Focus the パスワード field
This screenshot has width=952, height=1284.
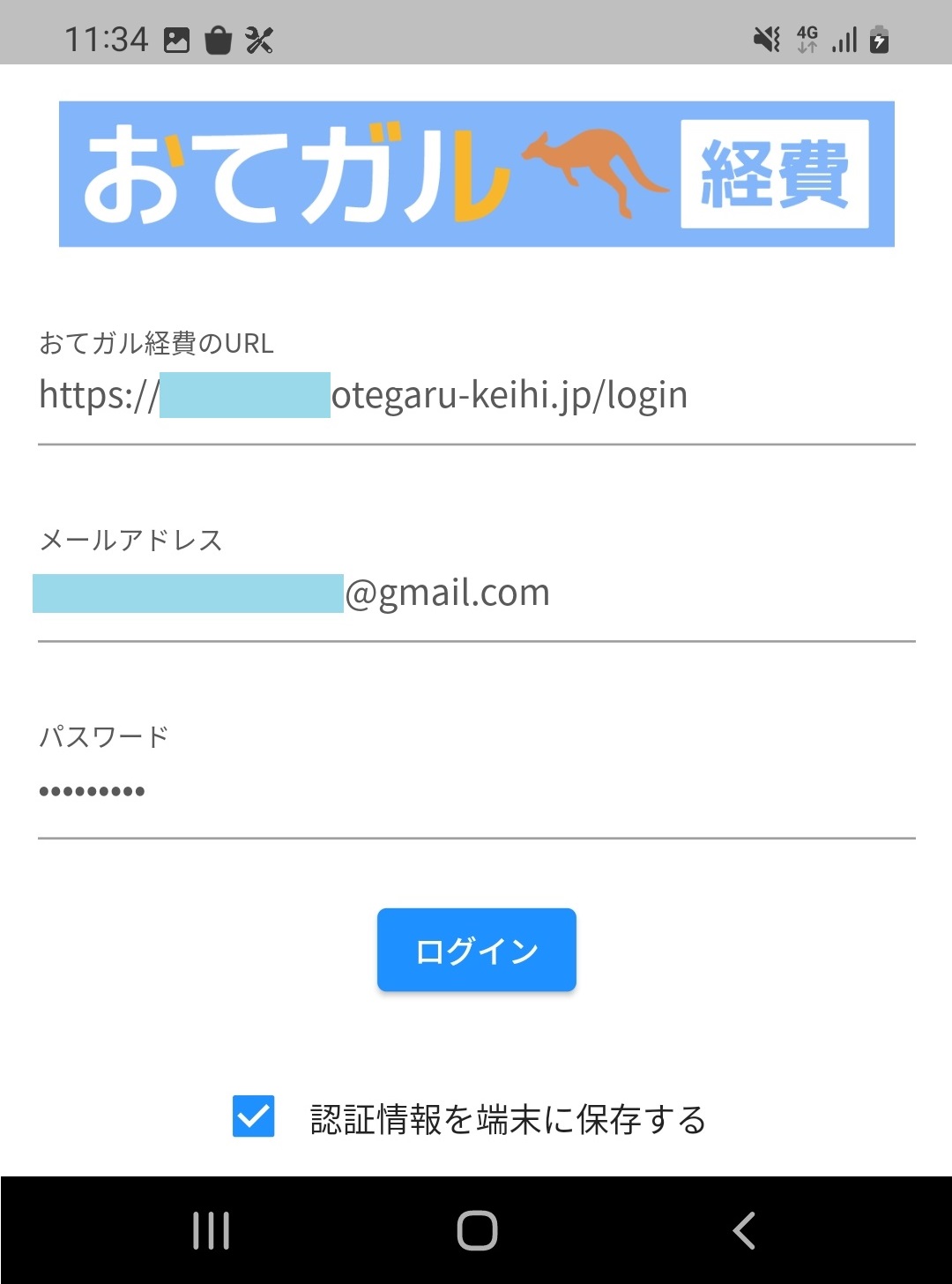(476, 791)
